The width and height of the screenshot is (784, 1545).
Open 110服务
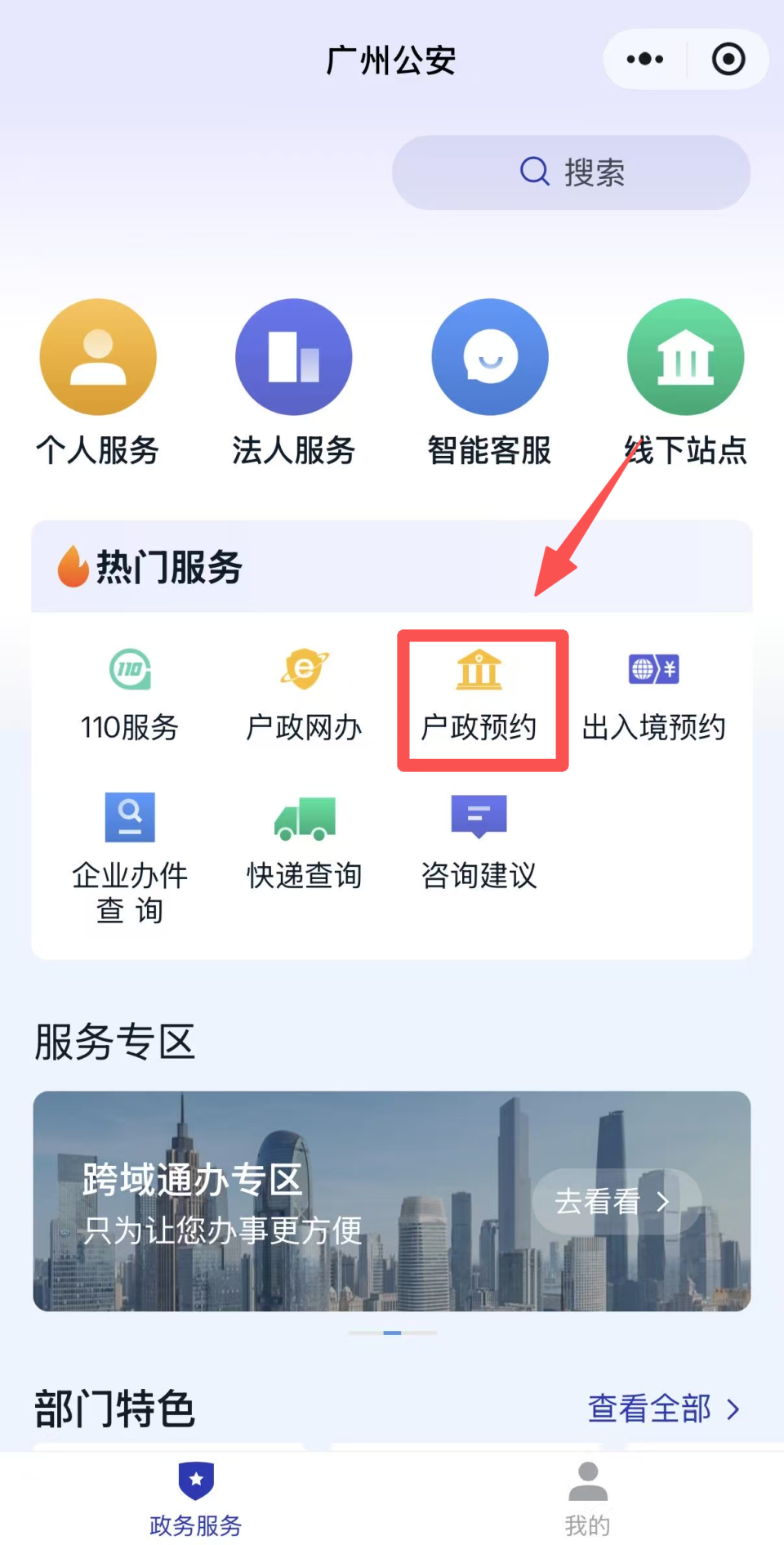pyautogui.click(x=129, y=694)
